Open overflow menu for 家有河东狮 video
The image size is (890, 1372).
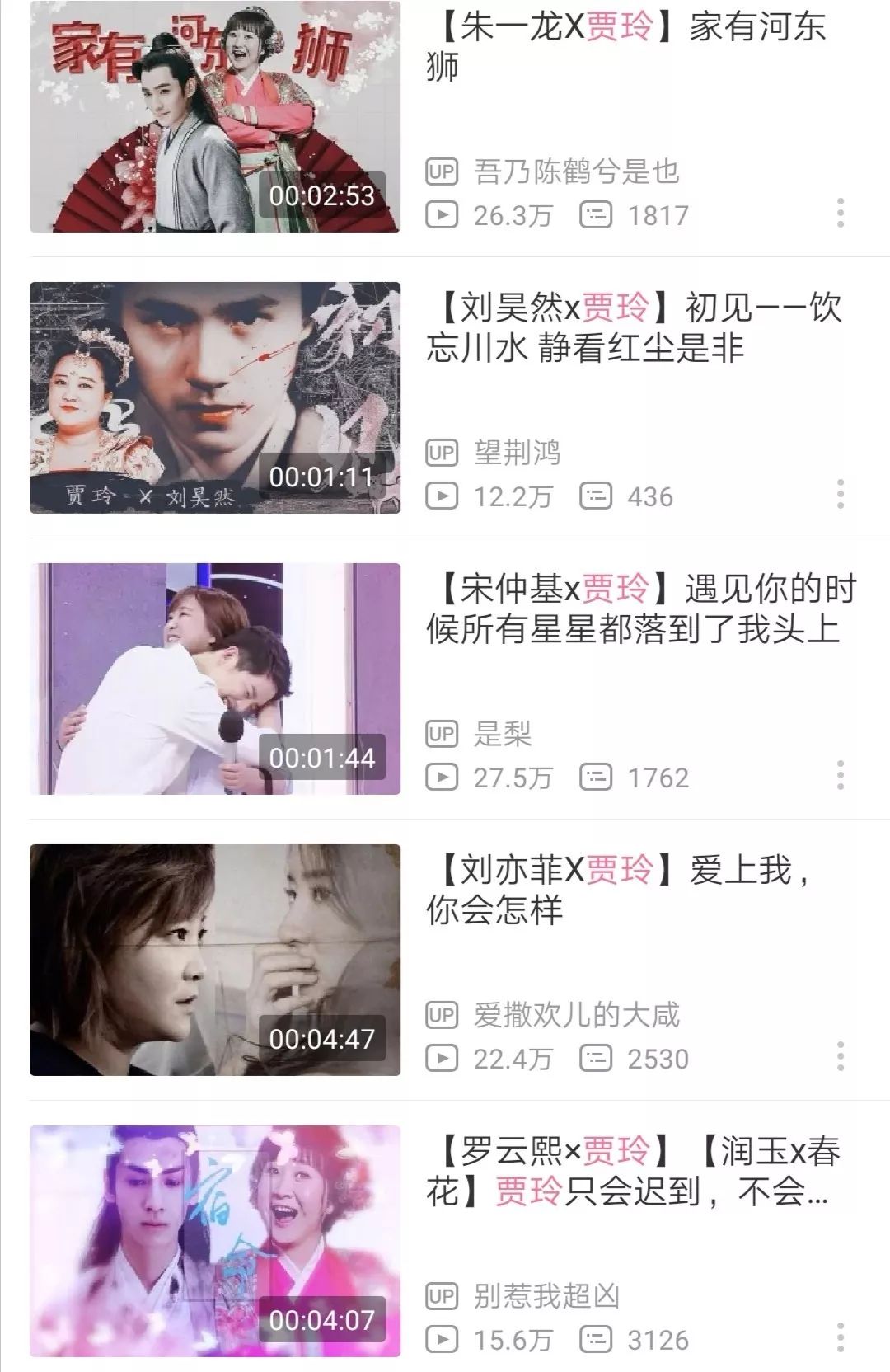(x=840, y=213)
